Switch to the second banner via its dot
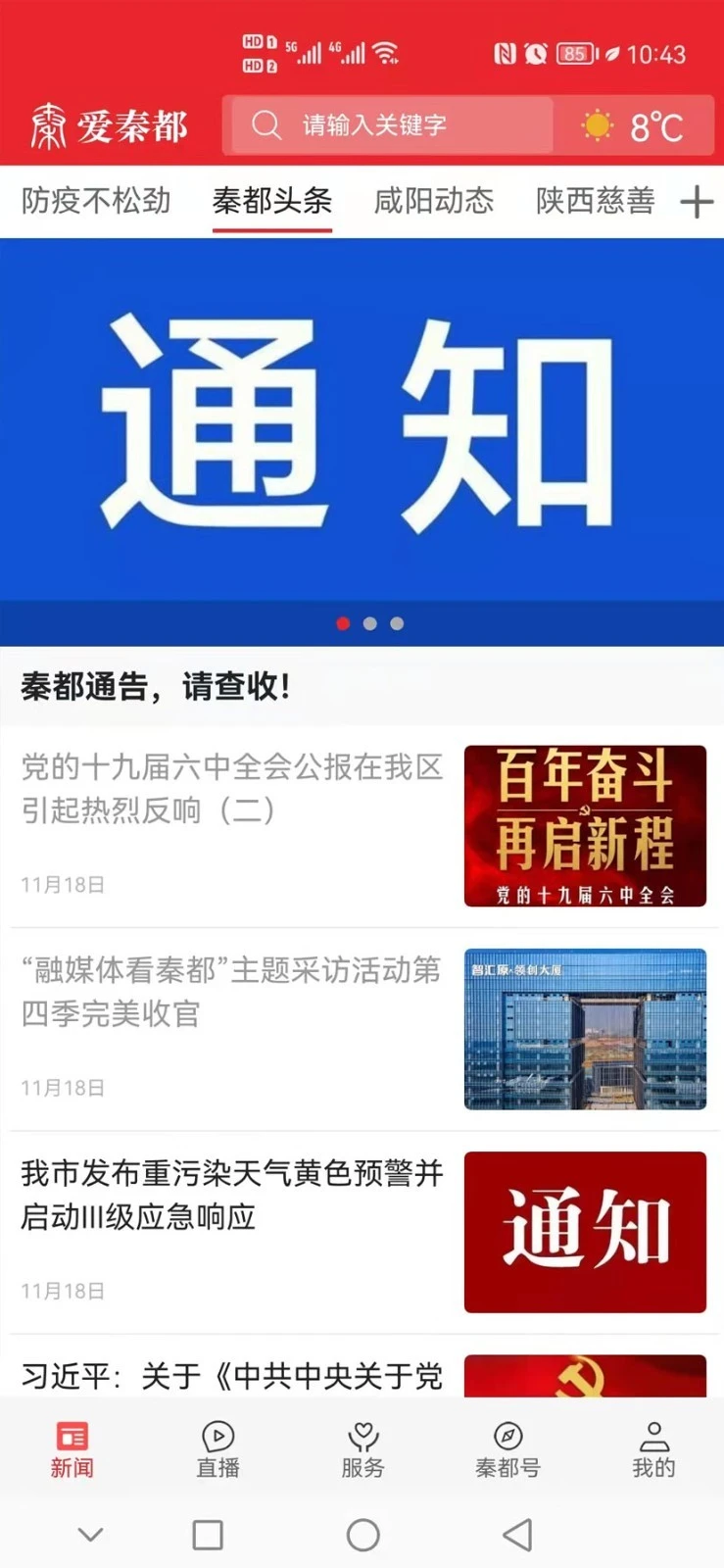Image resolution: width=724 pixels, height=1568 pixels. pyautogui.click(x=370, y=623)
